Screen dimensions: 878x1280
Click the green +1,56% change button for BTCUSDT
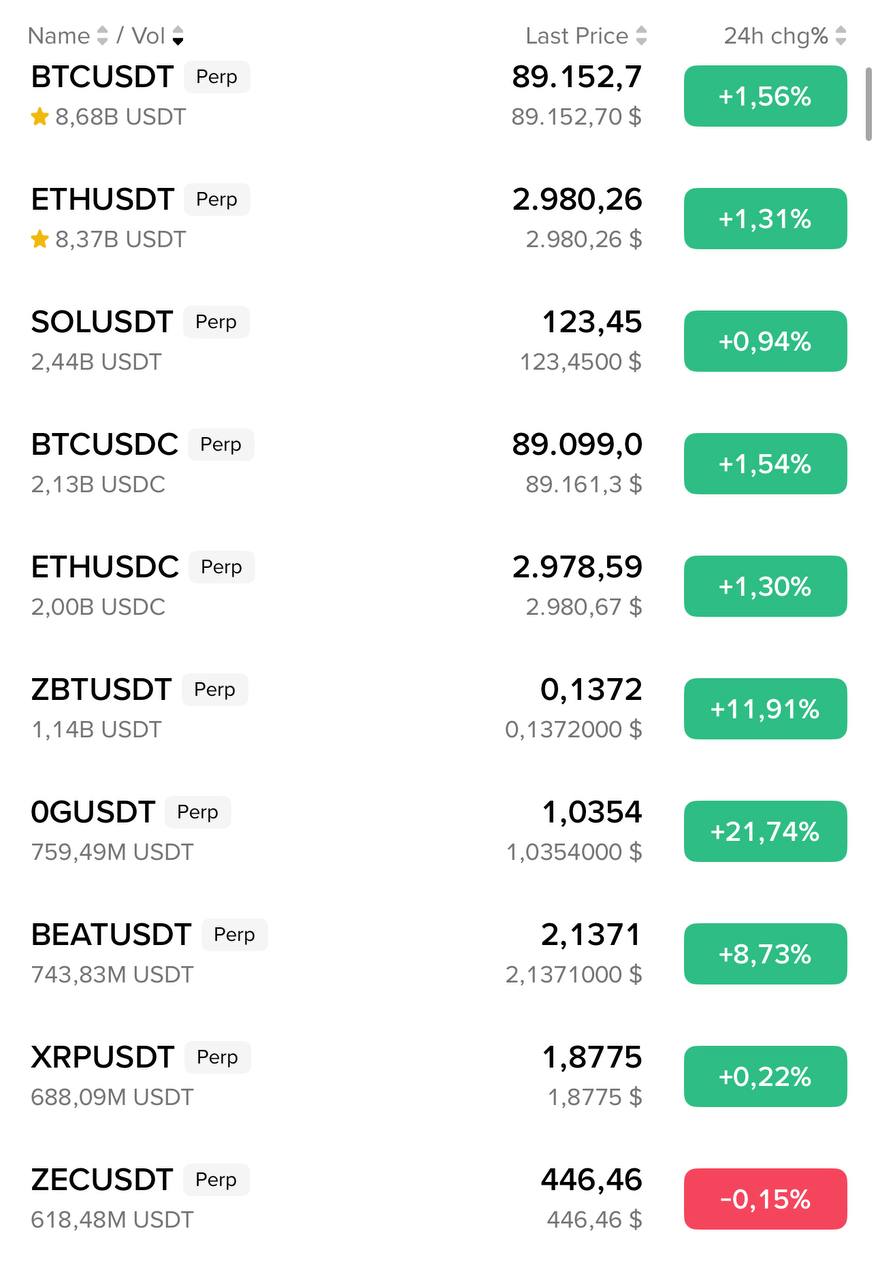coord(765,96)
